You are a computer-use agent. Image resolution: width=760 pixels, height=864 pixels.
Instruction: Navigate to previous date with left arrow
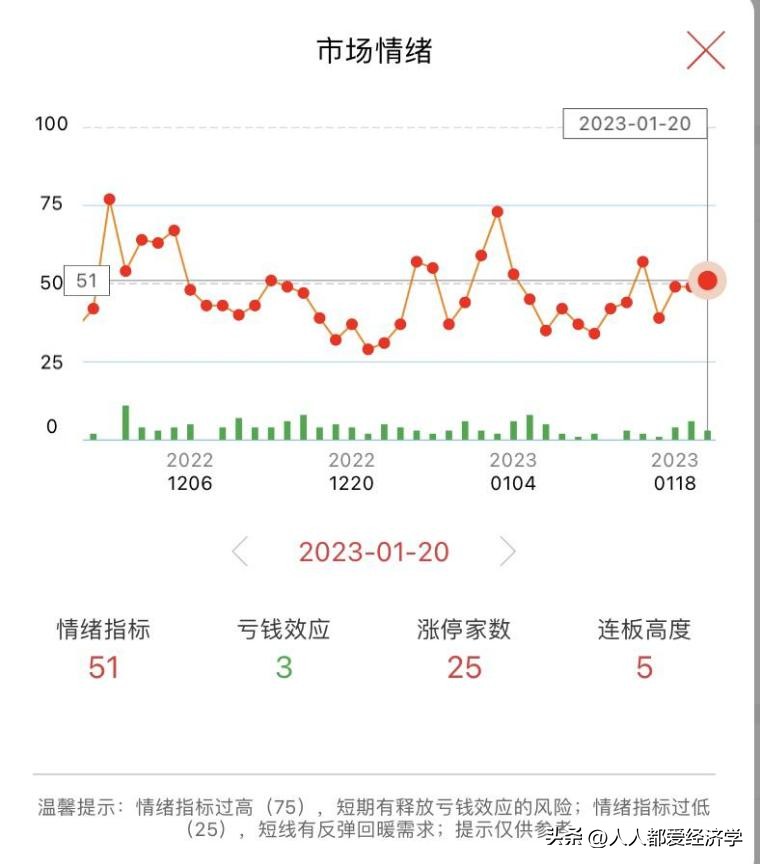coord(238,552)
